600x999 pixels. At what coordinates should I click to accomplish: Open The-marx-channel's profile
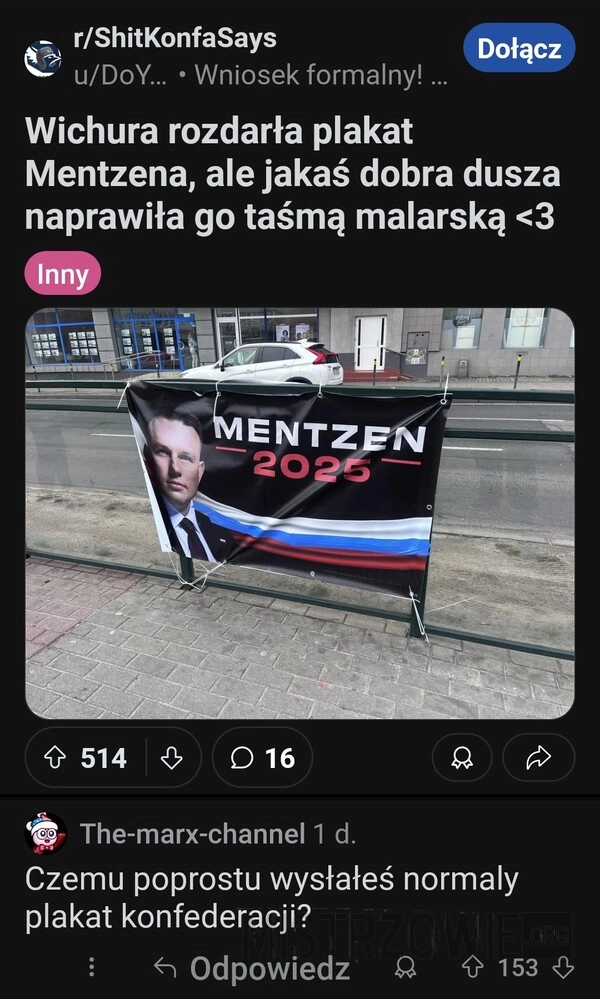point(192,833)
